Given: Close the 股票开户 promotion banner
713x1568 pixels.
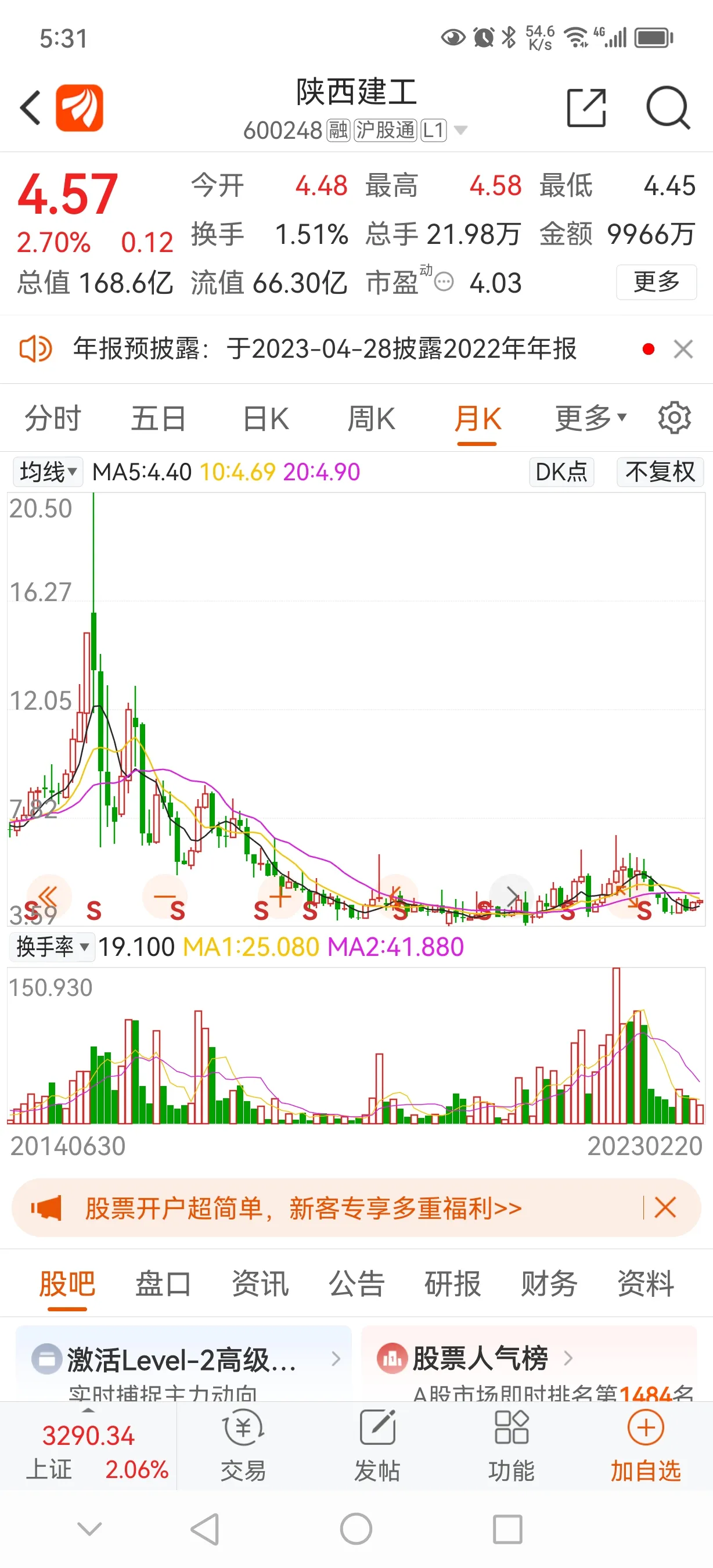Looking at the screenshot, I should tap(664, 1207).
